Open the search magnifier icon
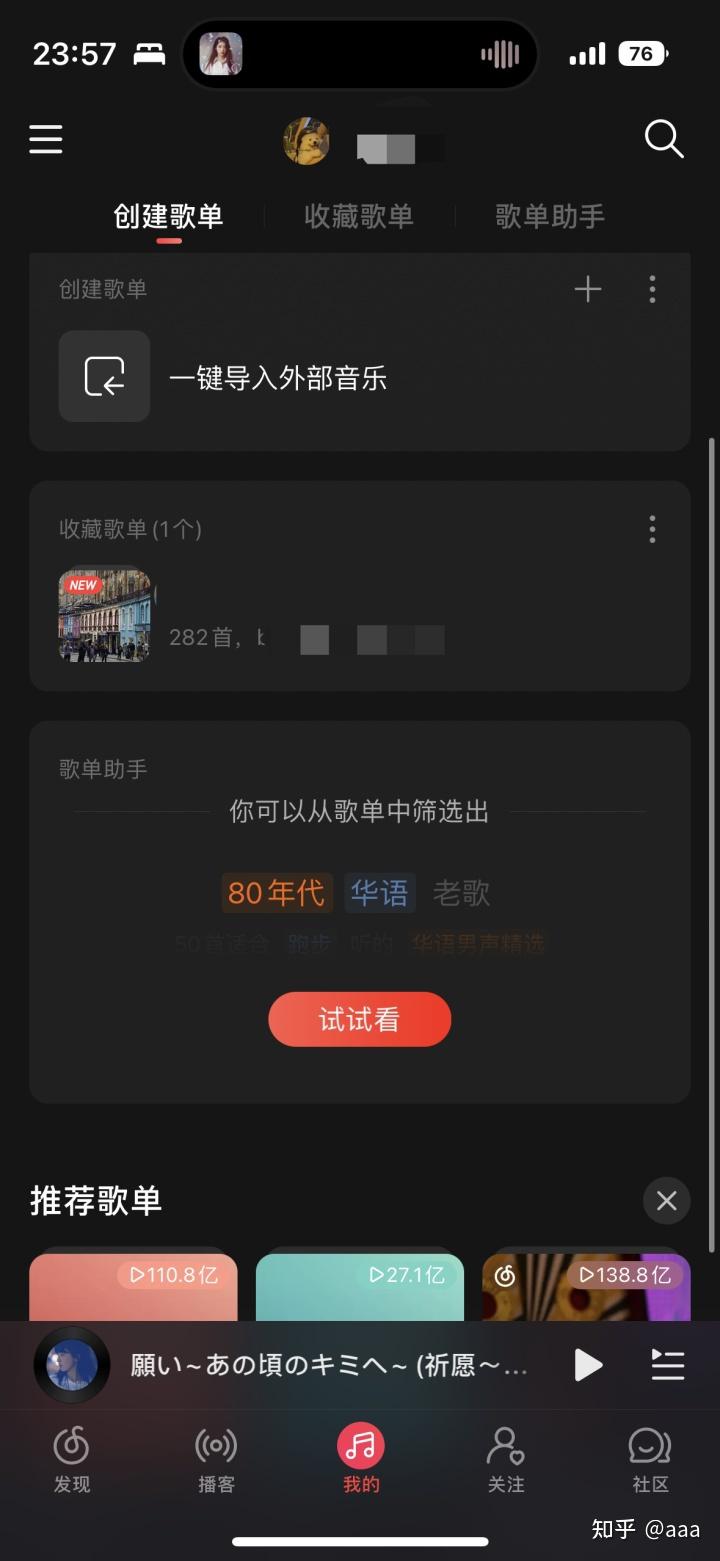 663,139
